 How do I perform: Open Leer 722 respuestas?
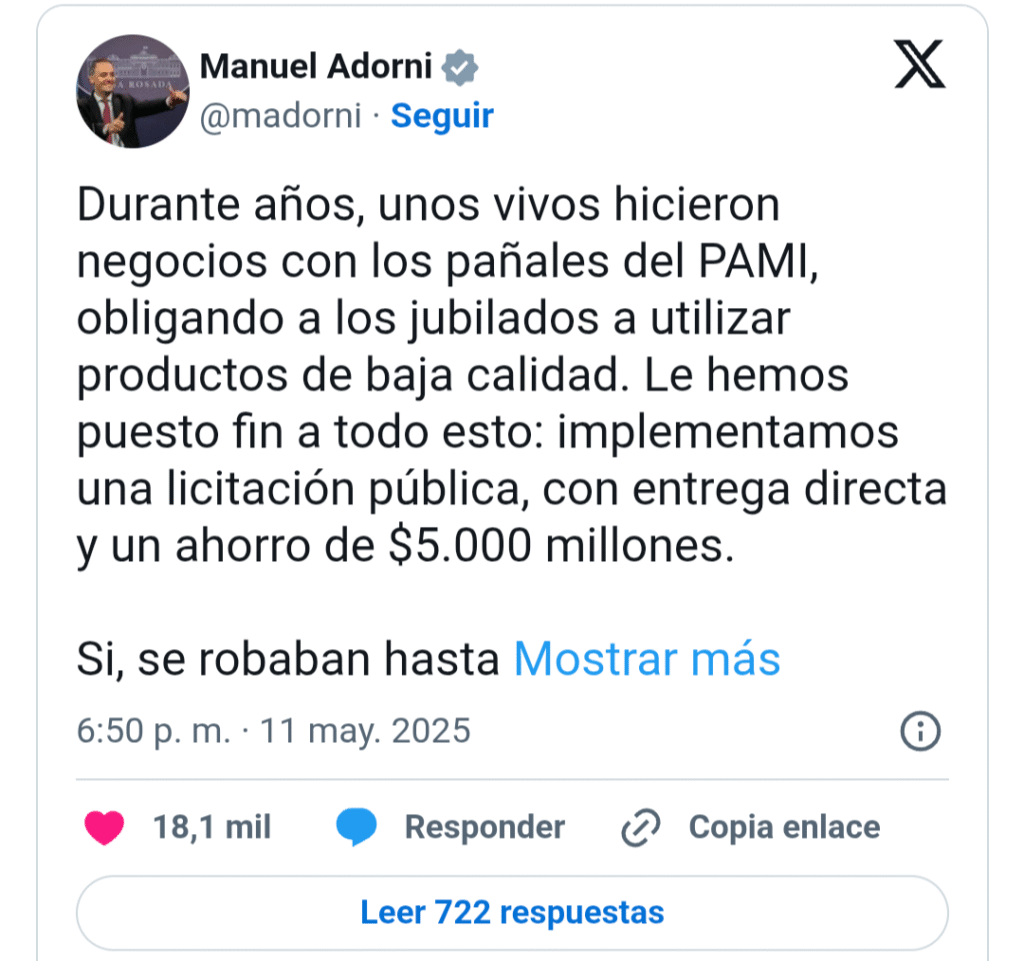(512, 912)
